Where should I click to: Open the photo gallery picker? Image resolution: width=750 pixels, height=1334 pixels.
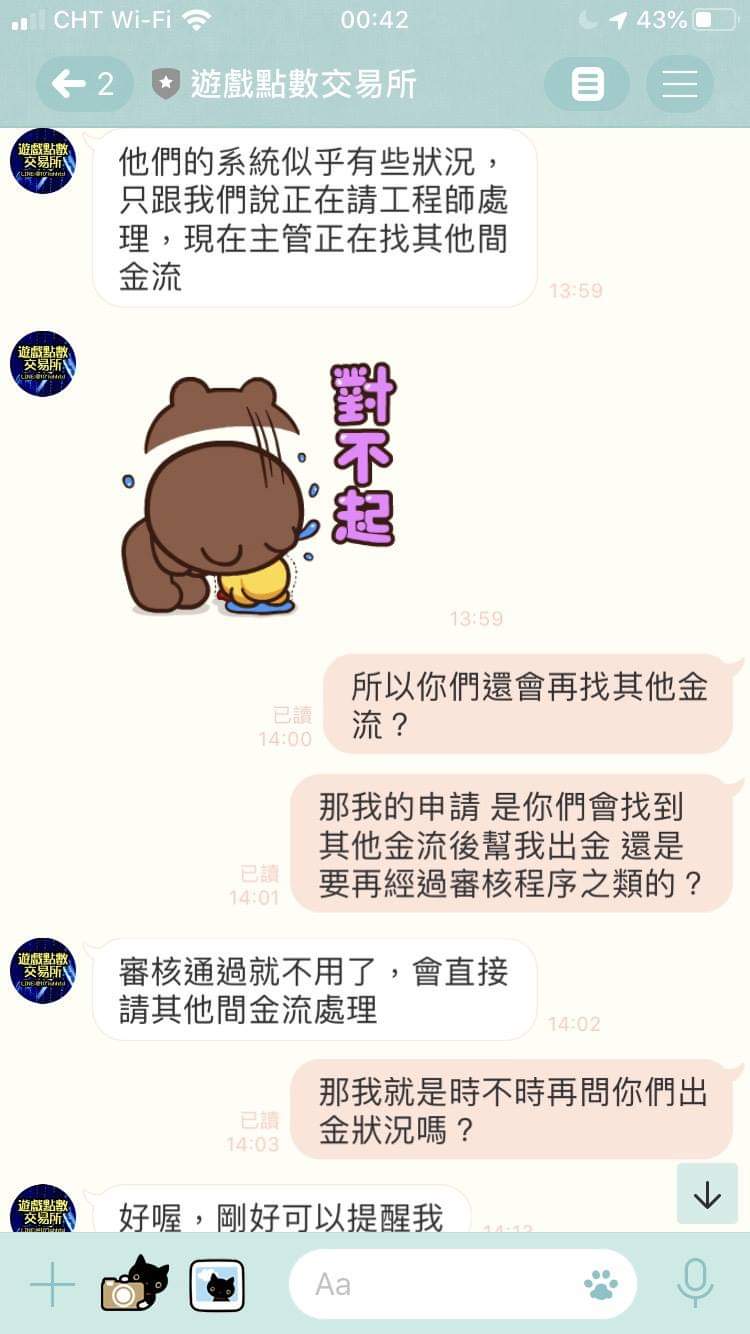[x=217, y=1284]
